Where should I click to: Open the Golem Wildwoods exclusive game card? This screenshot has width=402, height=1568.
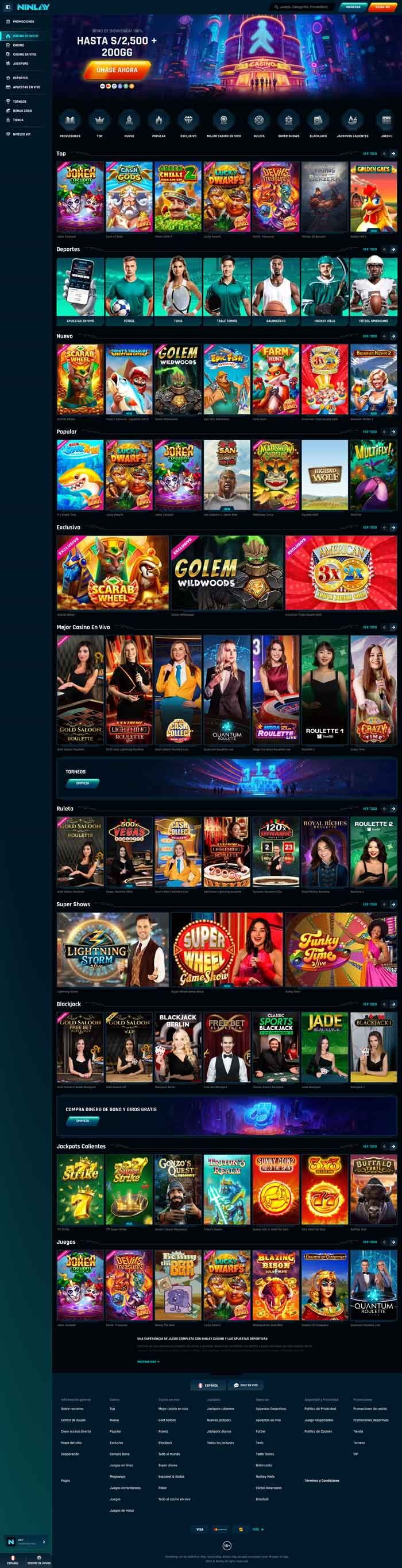(x=227, y=573)
